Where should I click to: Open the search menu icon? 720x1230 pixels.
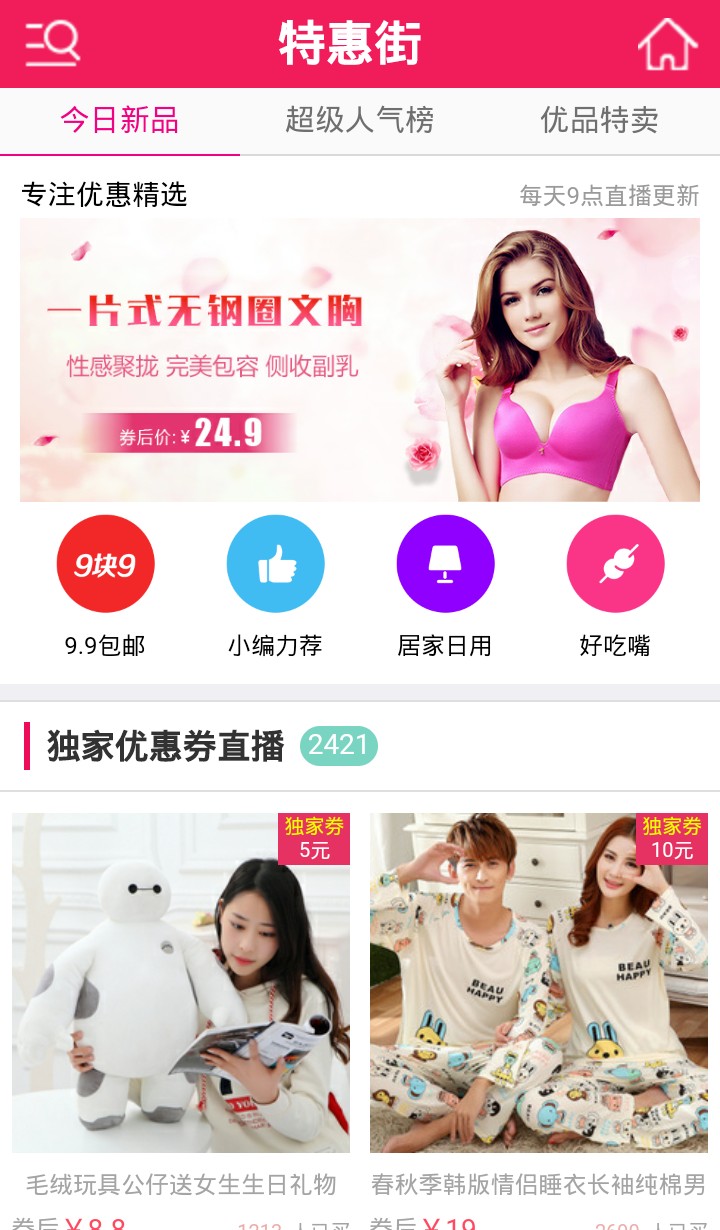click(52, 44)
